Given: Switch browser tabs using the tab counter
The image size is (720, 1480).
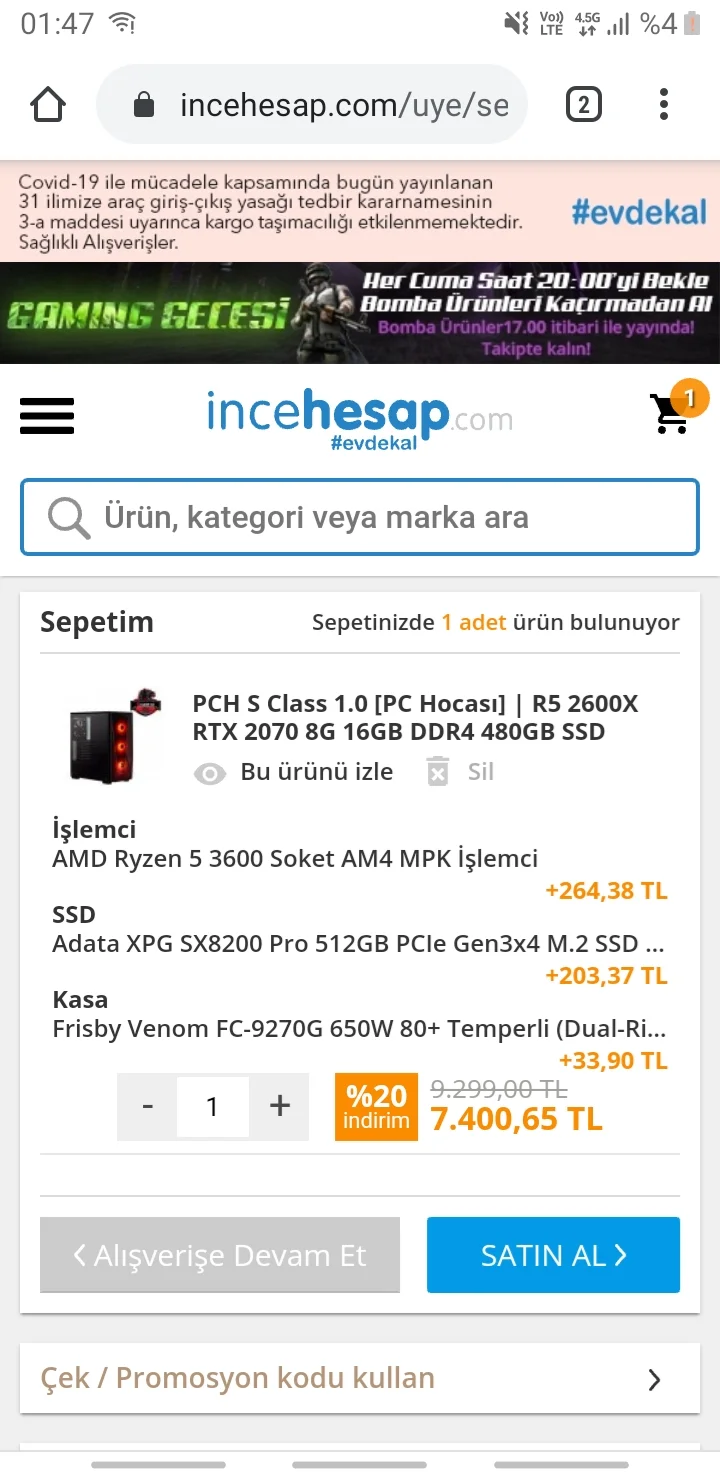Looking at the screenshot, I should pyautogui.click(x=583, y=104).
